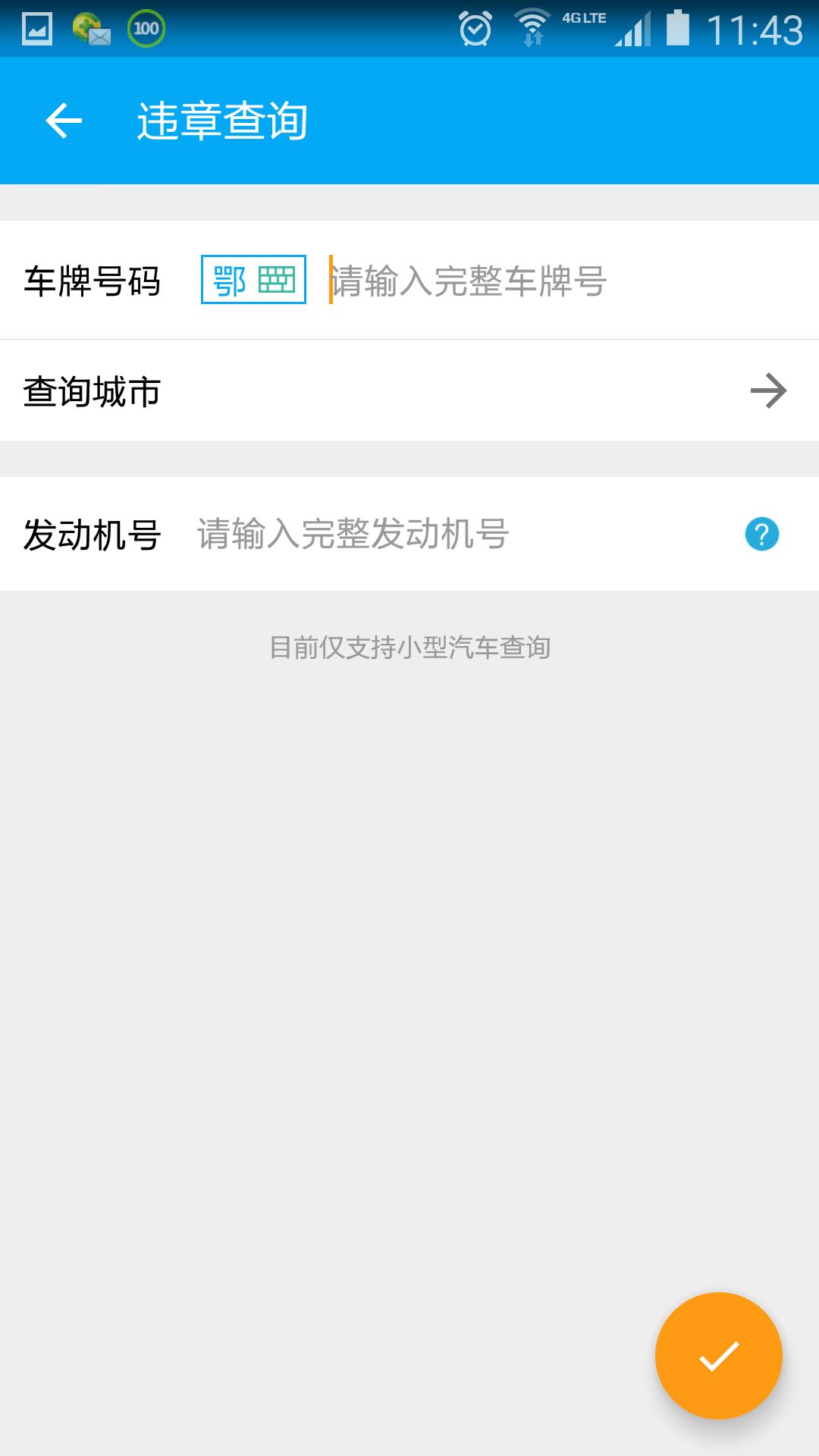Open the engine number help icon
Image resolution: width=819 pixels, height=1456 pixels.
pos(761,534)
